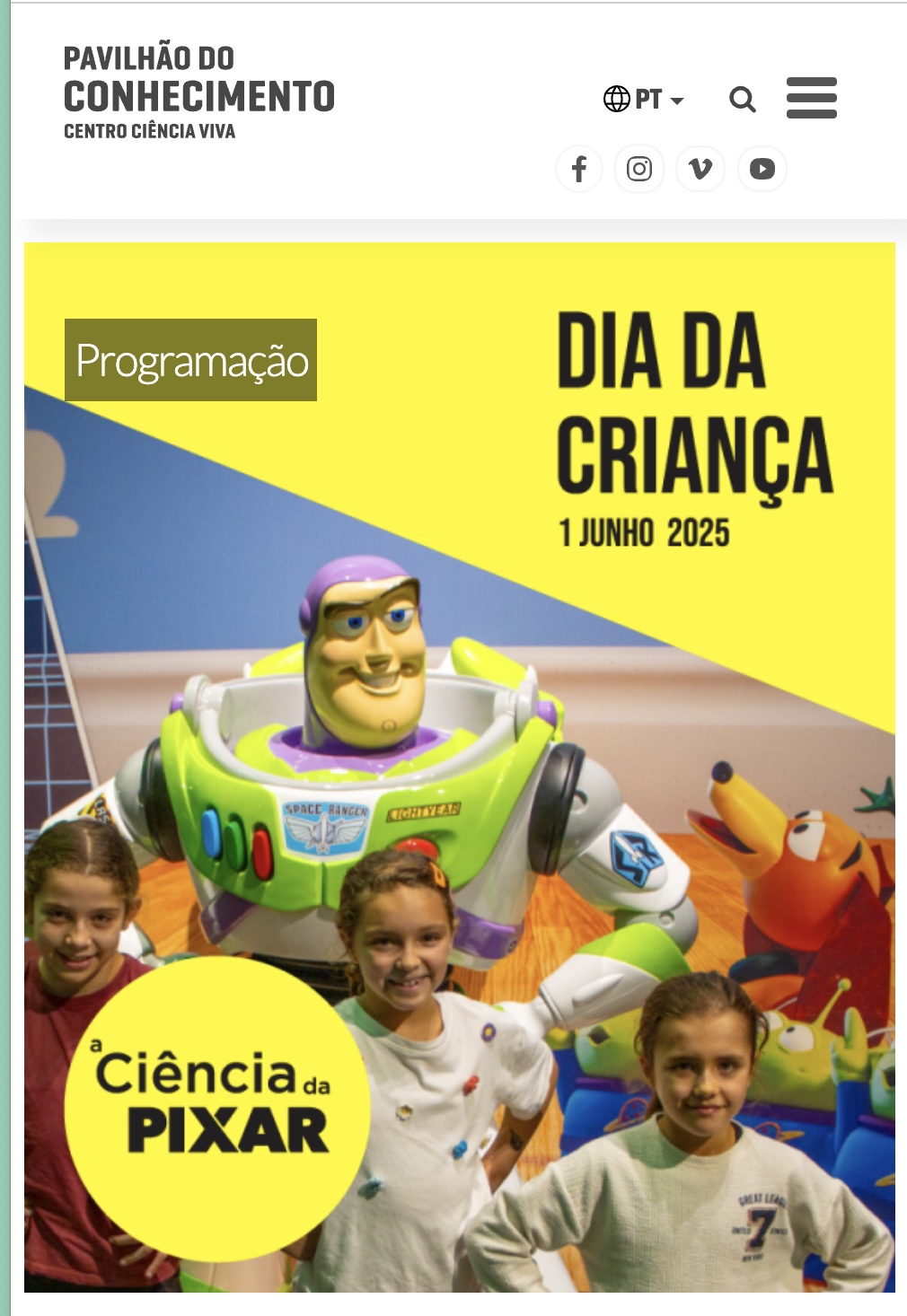Go to Pavilhão do Conhecimento homepage
The image size is (907, 1316).
tap(198, 93)
